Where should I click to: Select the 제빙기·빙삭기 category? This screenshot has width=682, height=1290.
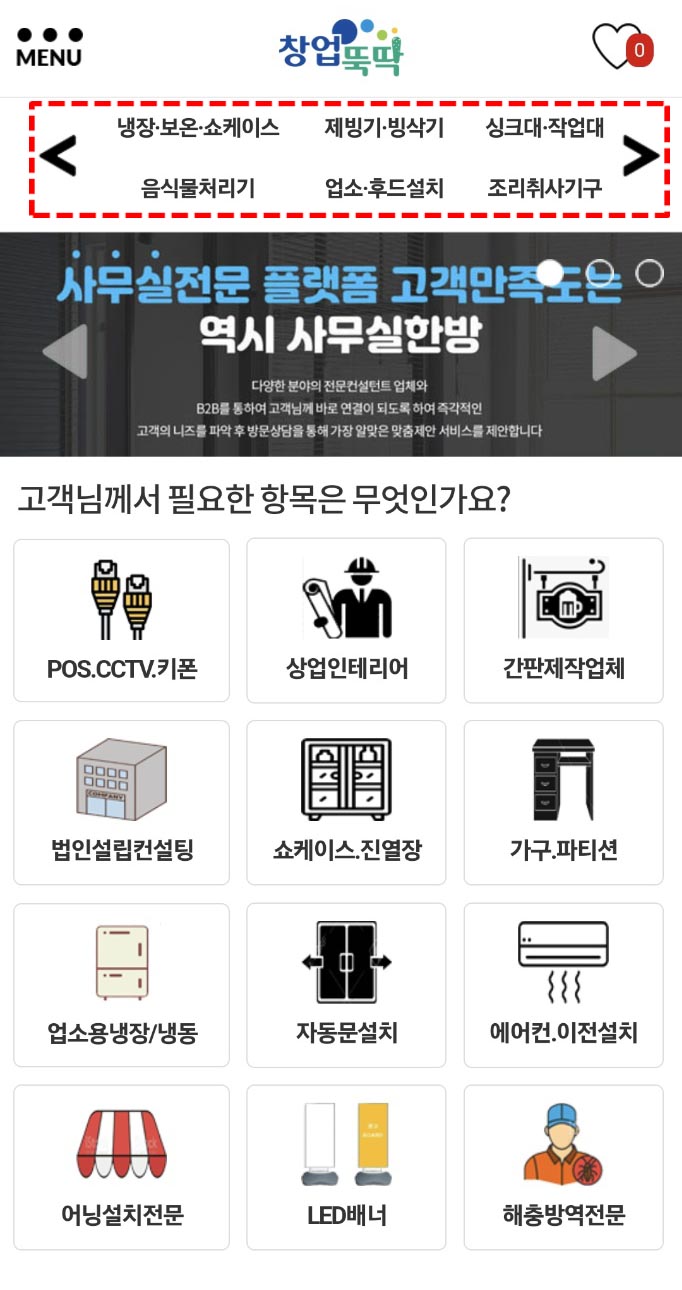(x=384, y=128)
